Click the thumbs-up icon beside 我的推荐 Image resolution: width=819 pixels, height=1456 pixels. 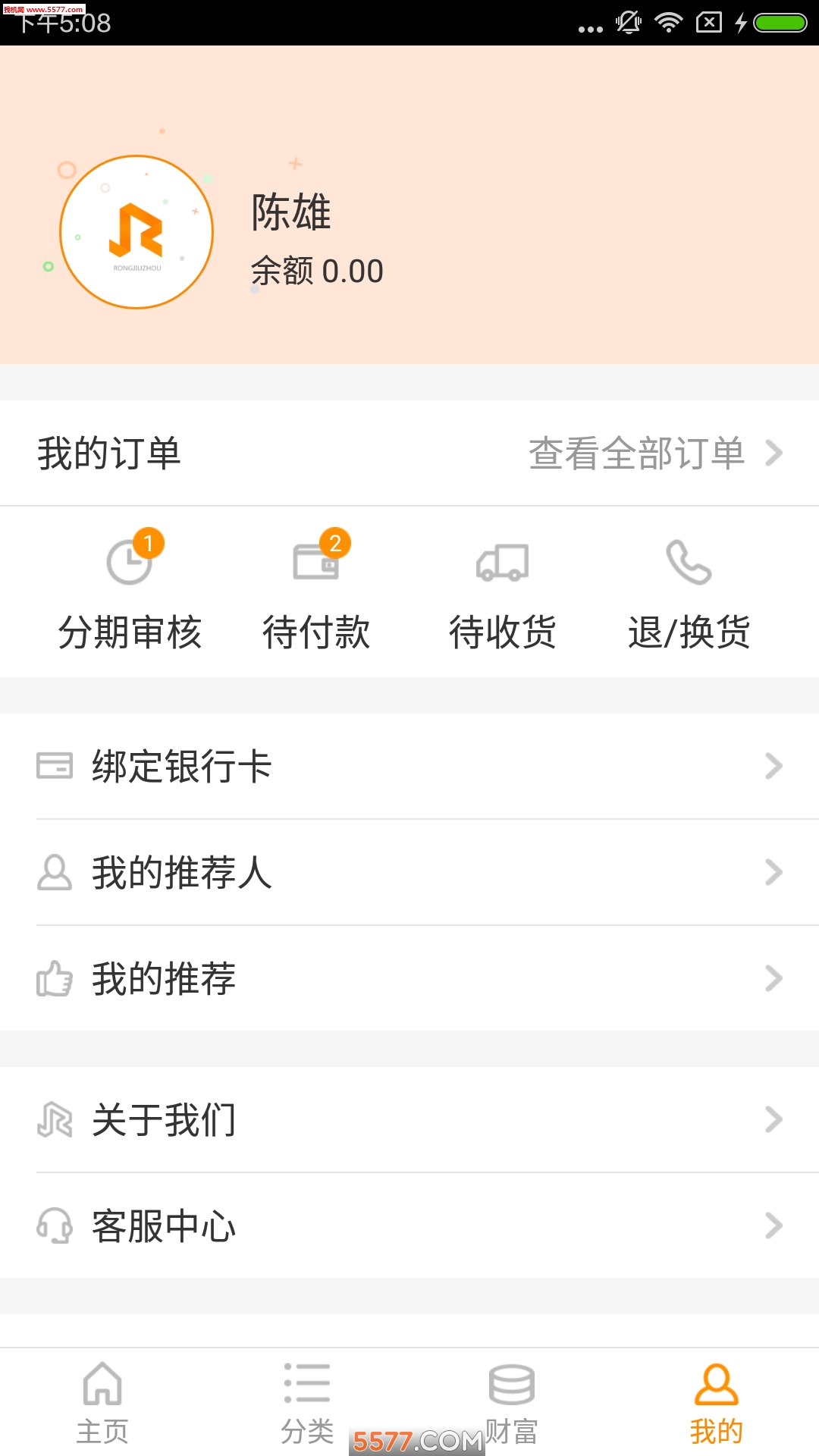(53, 978)
